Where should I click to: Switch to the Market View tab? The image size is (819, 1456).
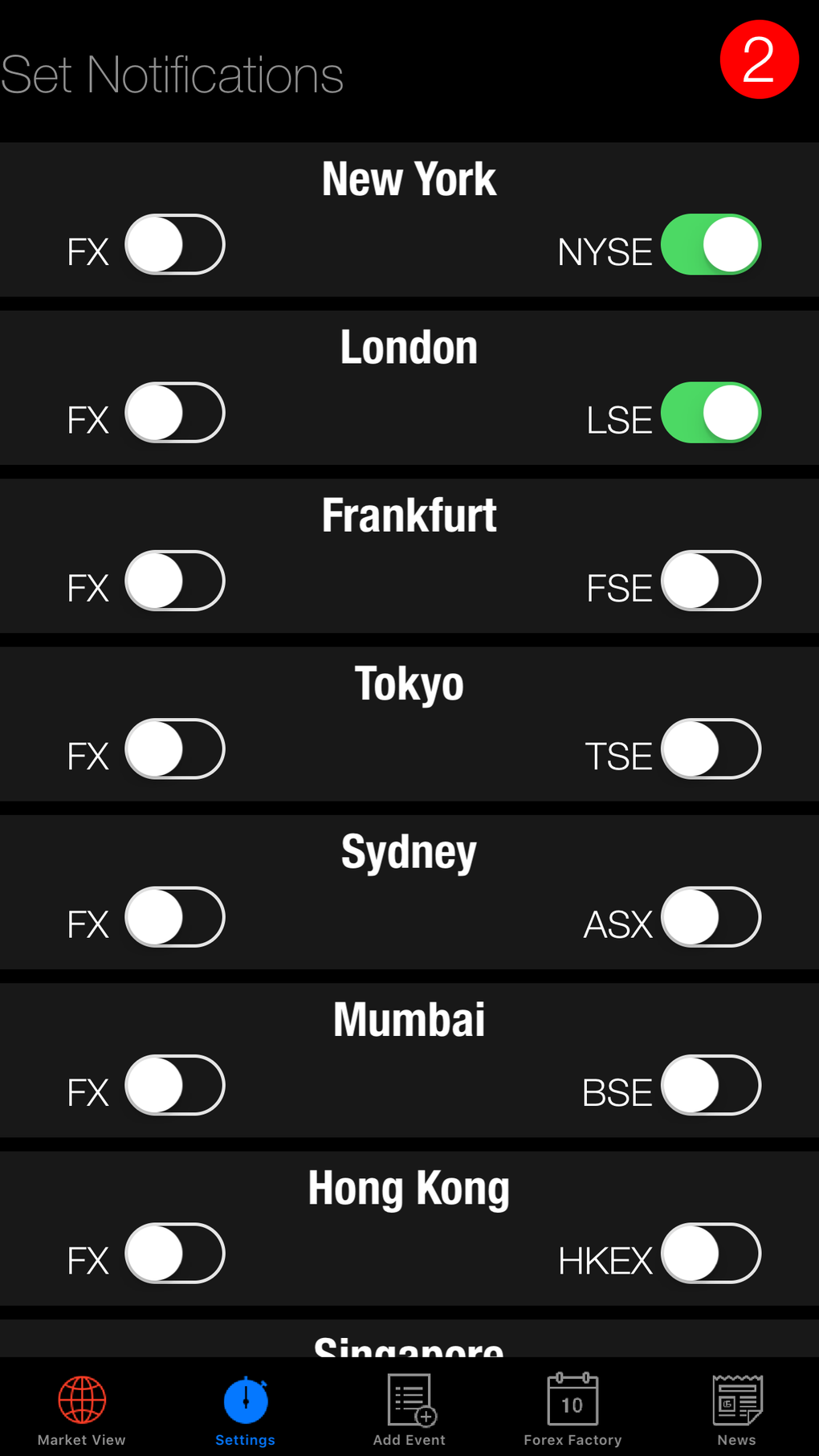click(x=82, y=1410)
